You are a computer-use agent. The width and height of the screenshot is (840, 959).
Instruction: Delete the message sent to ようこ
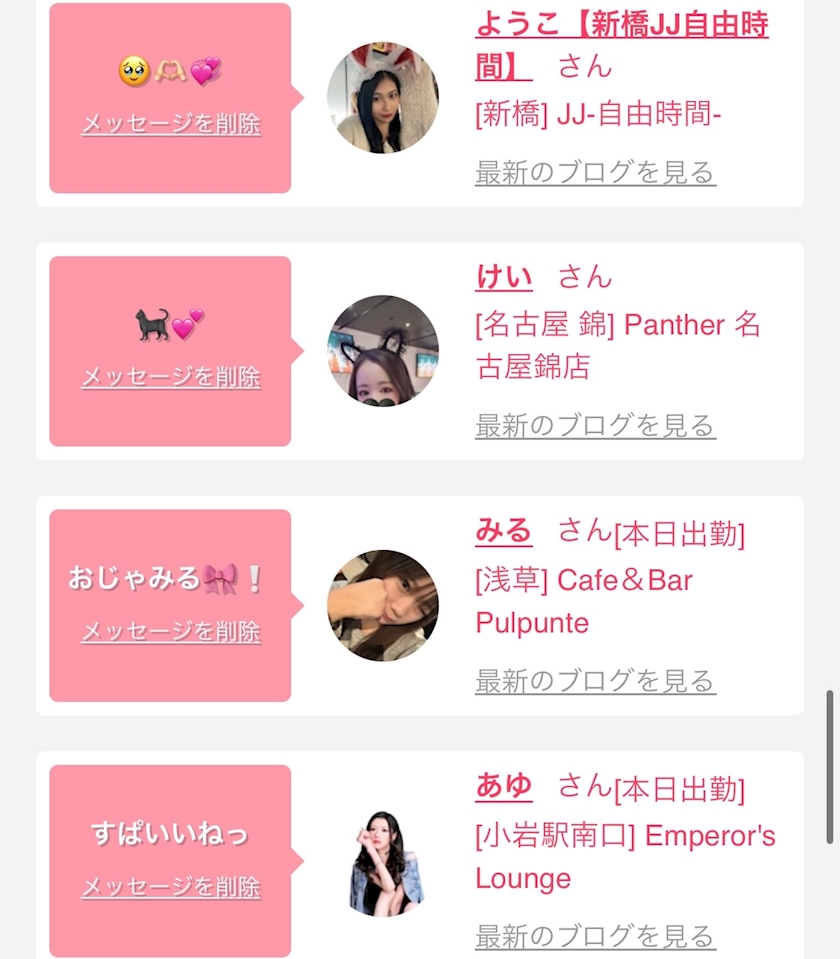[171, 124]
